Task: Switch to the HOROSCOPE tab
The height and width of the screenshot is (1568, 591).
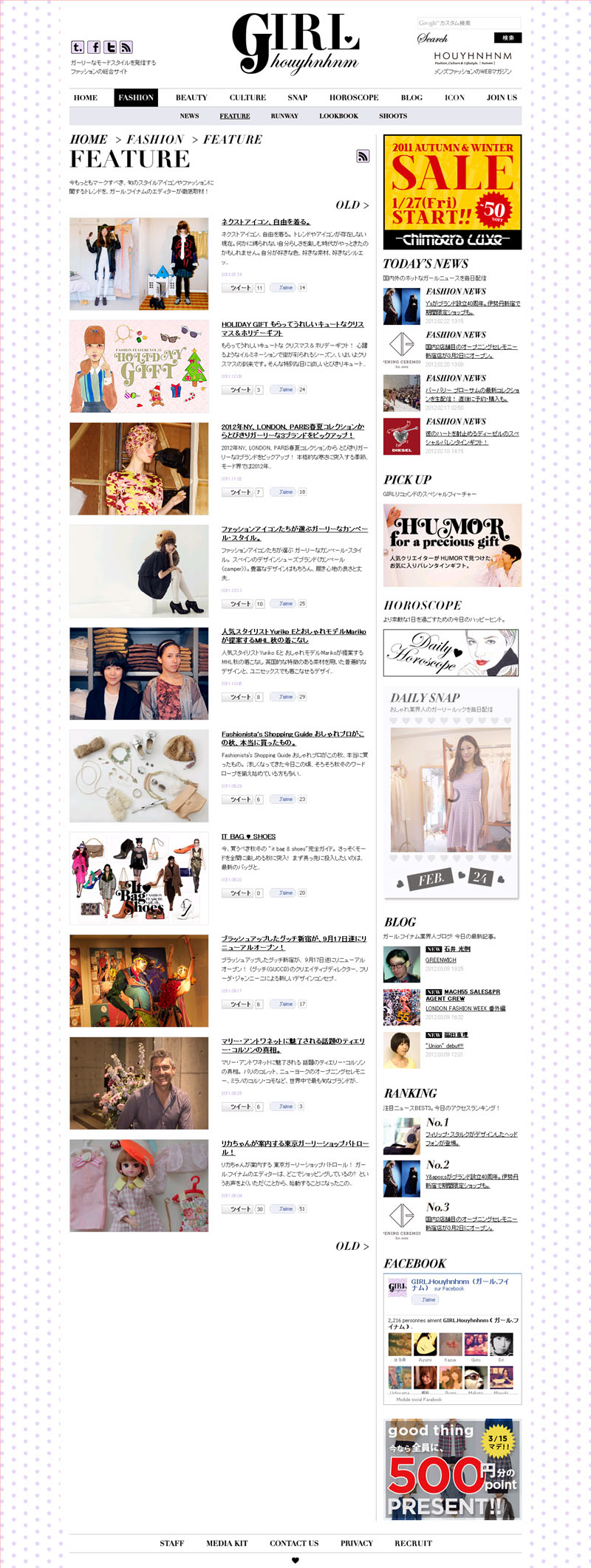Action: click(x=354, y=97)
